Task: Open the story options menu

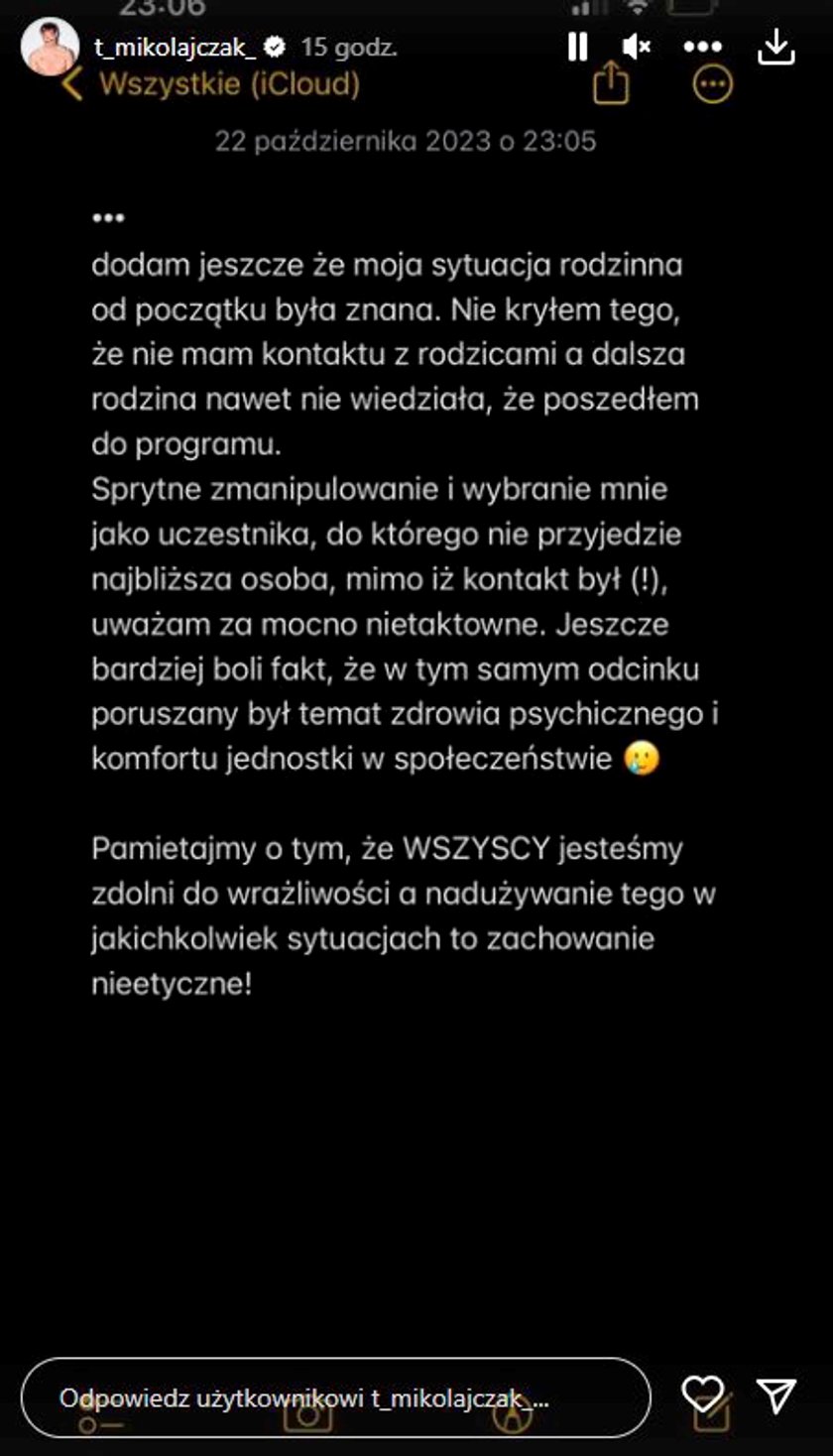Action: (x=703, y=47)
